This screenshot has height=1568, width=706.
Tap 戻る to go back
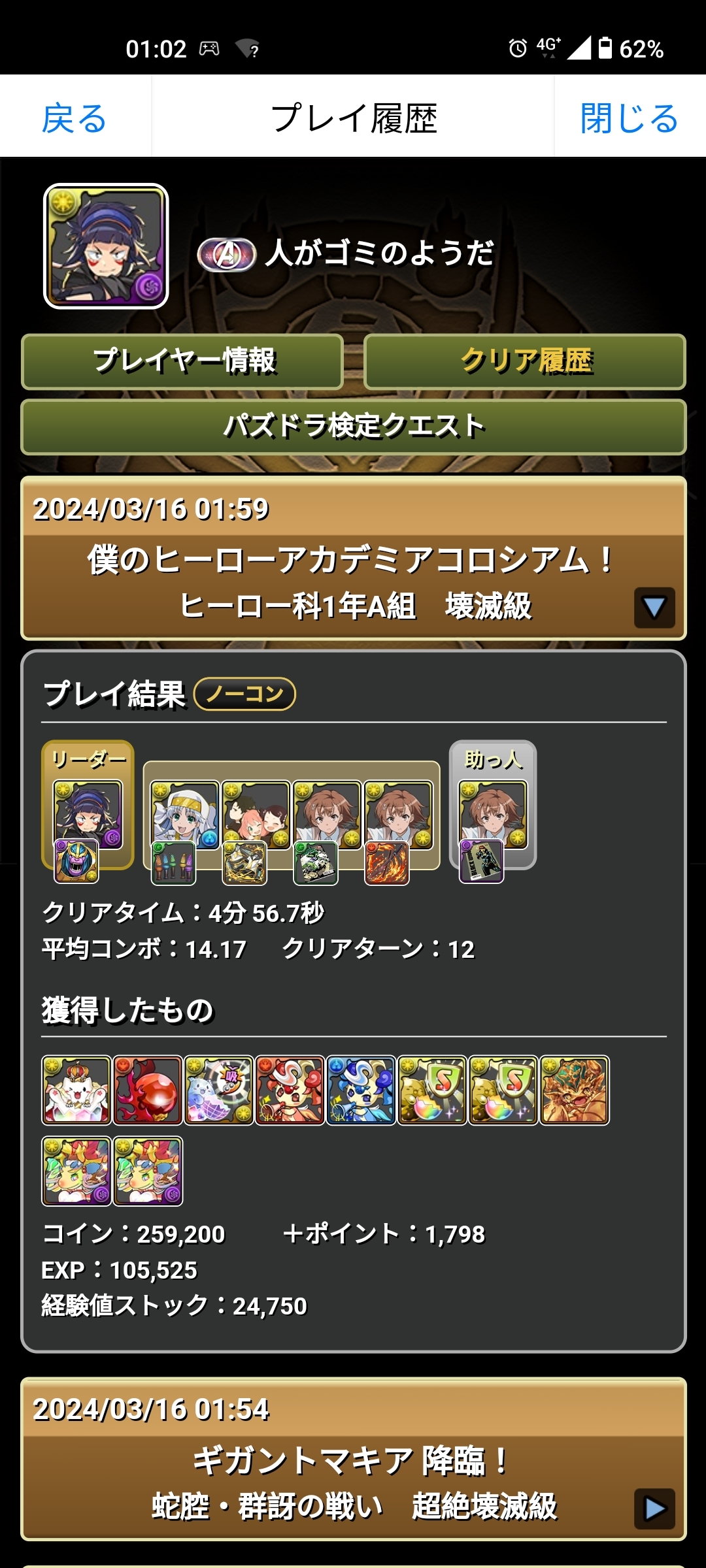click(x=75, y=118)
